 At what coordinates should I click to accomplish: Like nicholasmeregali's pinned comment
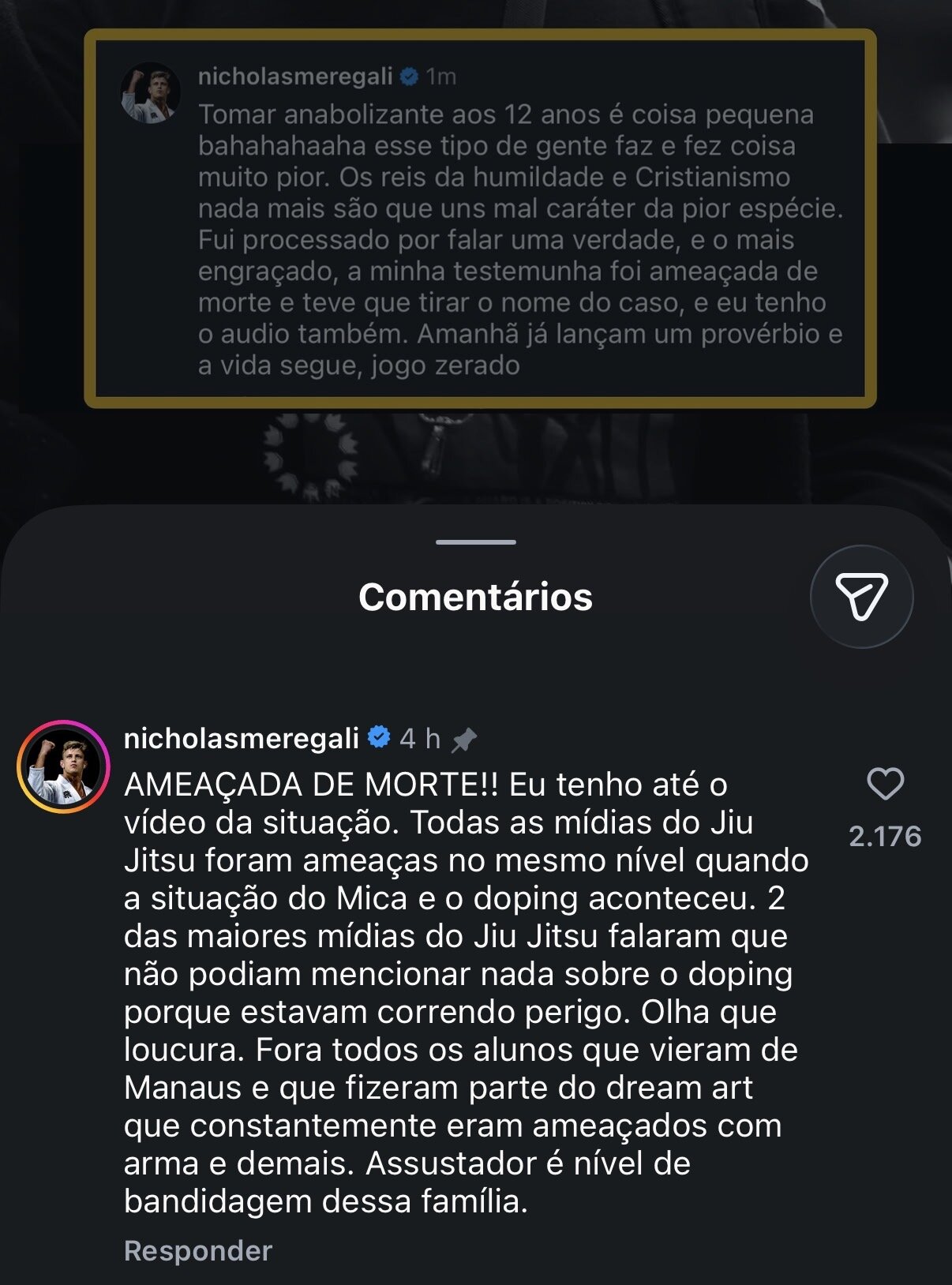click(x=884, y=784)
